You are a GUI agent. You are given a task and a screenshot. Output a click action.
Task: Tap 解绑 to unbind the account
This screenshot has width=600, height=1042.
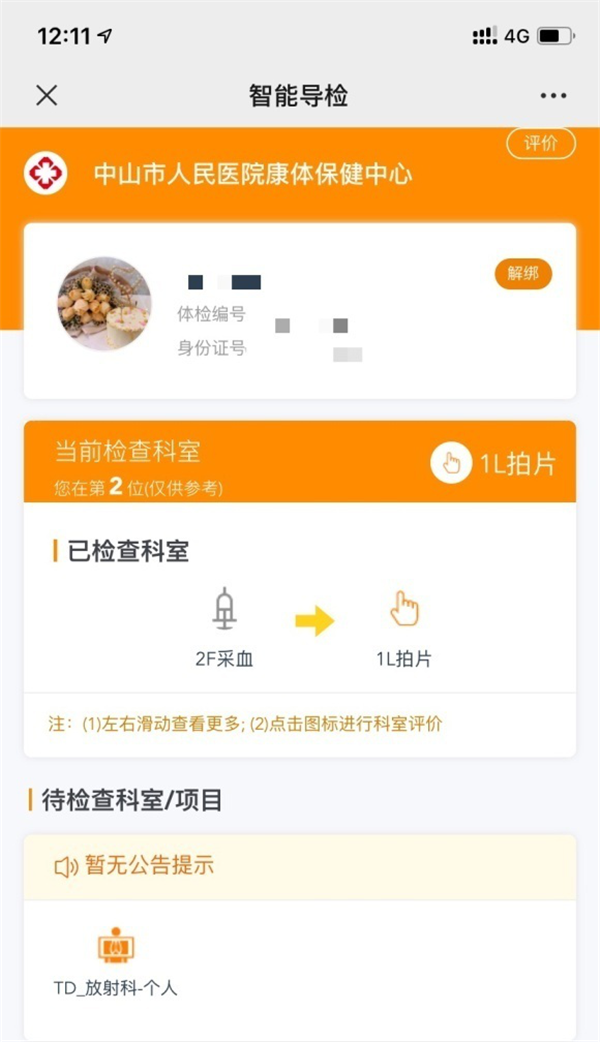point(523,274)
